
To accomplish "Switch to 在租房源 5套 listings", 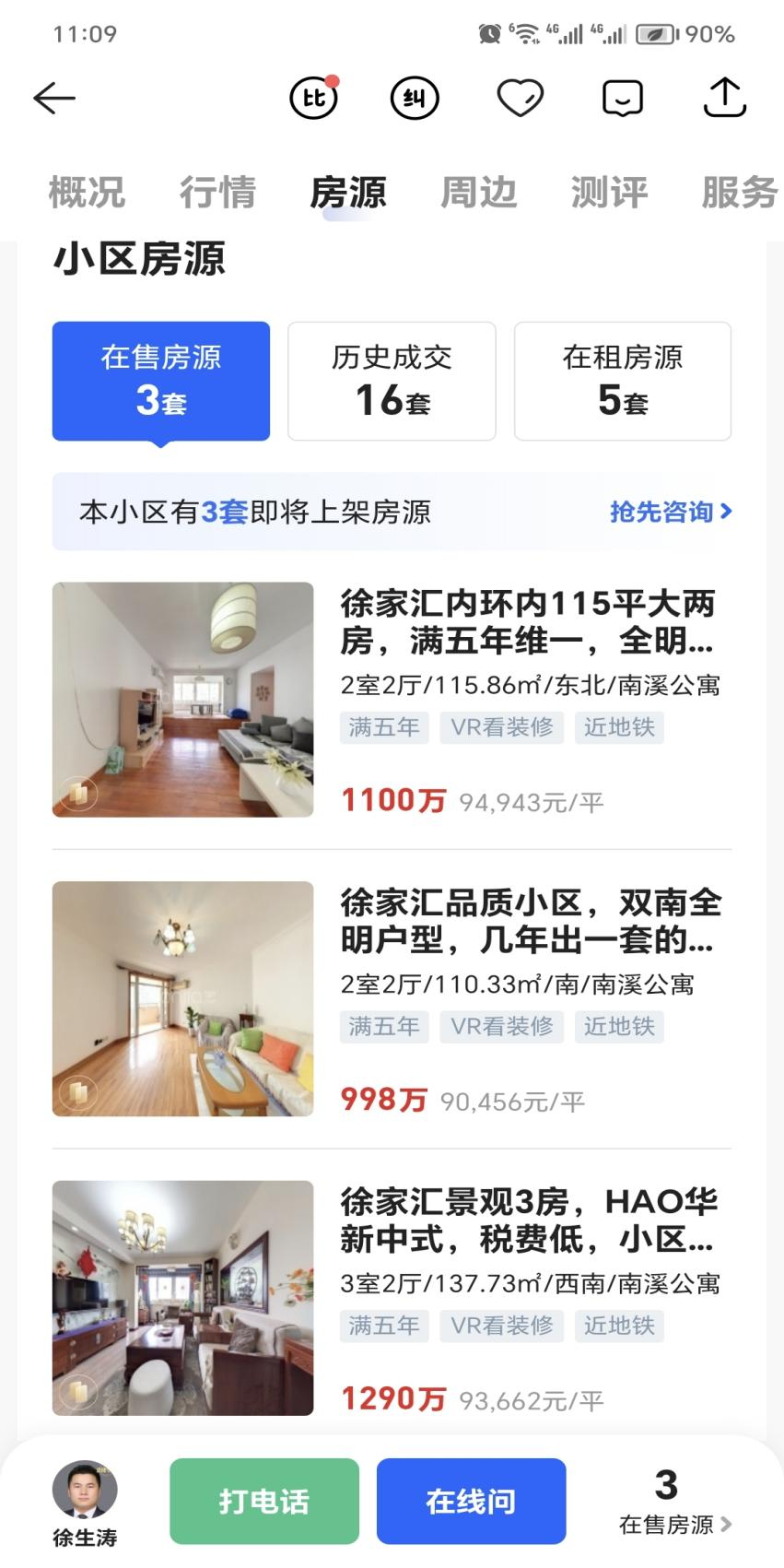I will click(622, 381).
